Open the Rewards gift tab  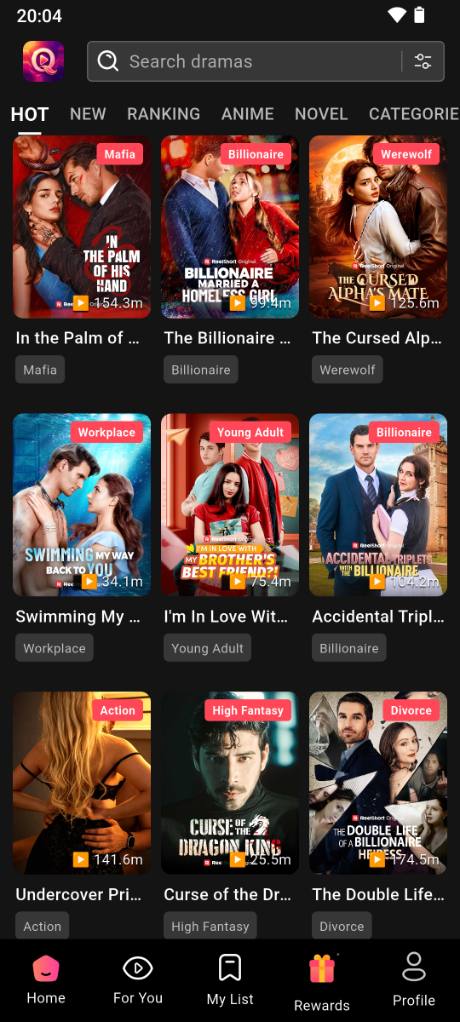(322, 981)
